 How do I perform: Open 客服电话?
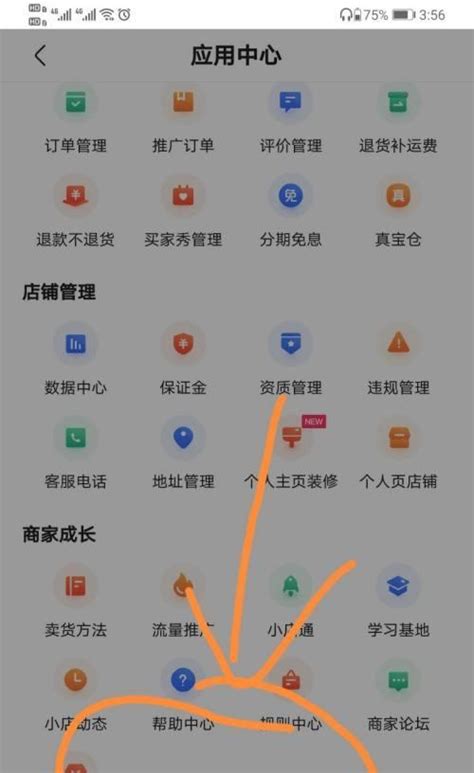point(75,454)
